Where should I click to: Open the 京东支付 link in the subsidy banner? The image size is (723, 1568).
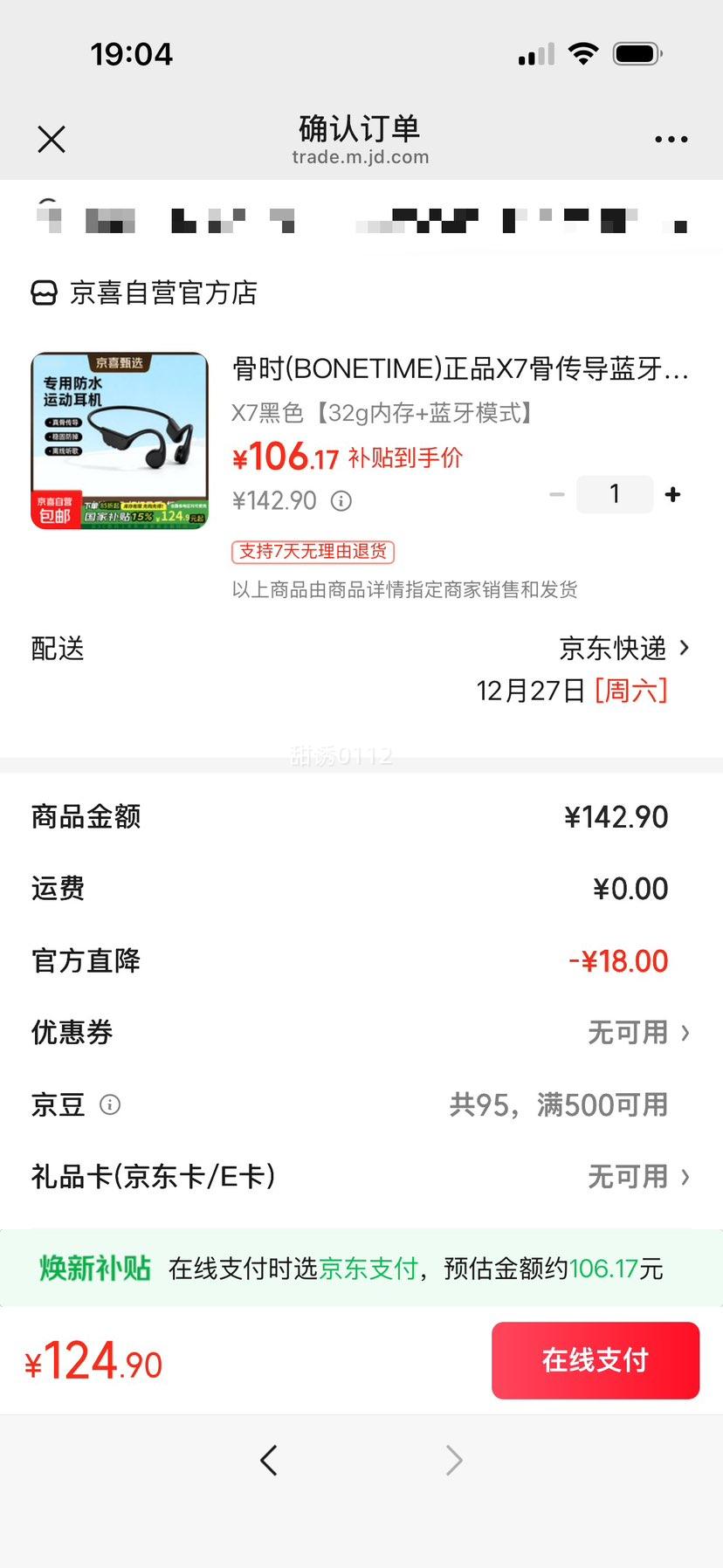click(x=367, y=1268)
